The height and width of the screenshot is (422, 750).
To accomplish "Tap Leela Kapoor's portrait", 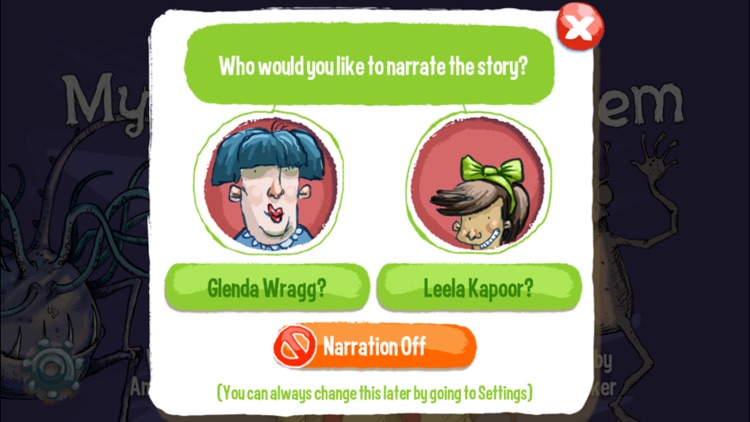I will point(479,184).
